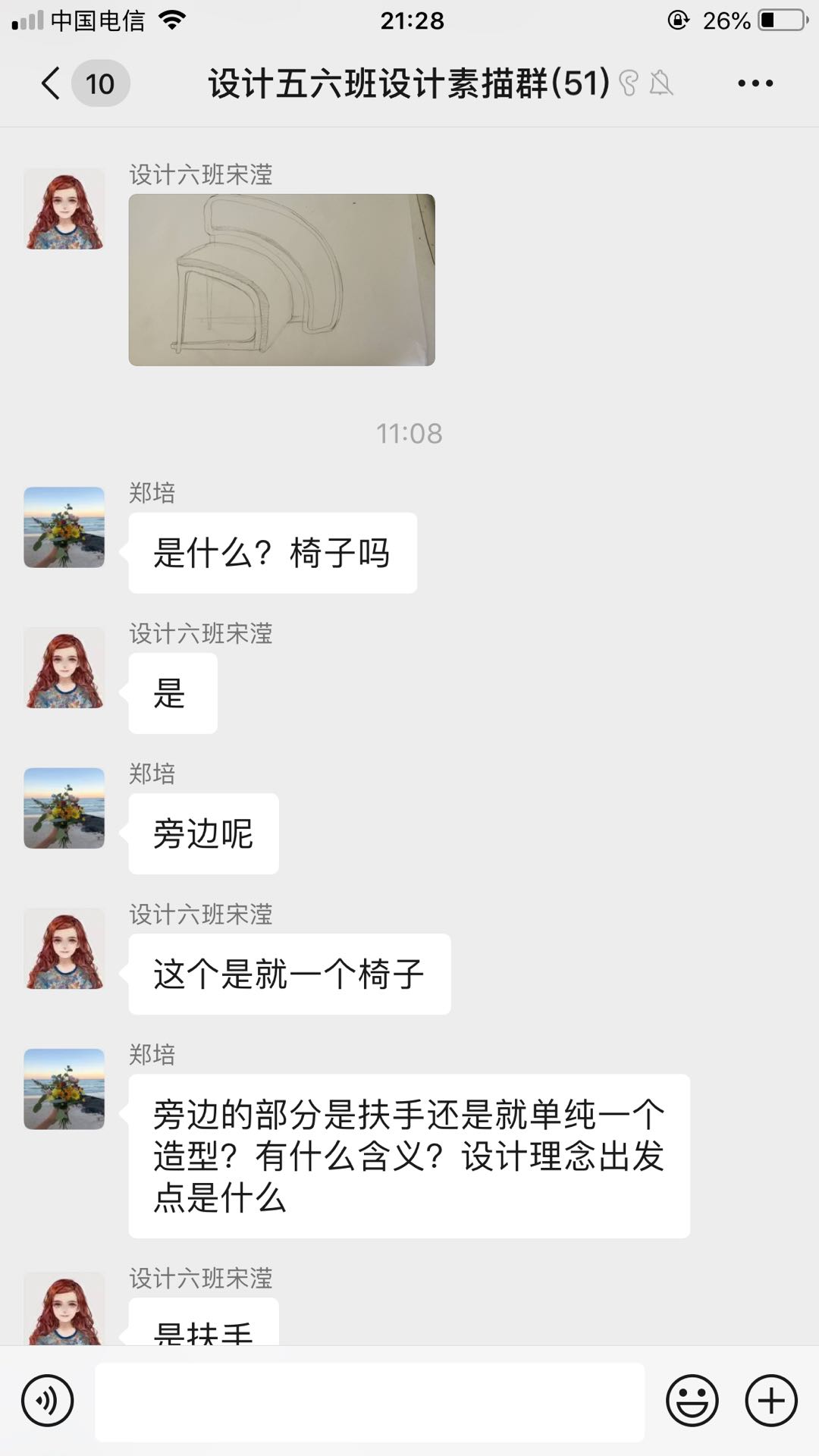Open the plus attachment menu
The image size is (819, 1456).
(x=771, y=1401)
